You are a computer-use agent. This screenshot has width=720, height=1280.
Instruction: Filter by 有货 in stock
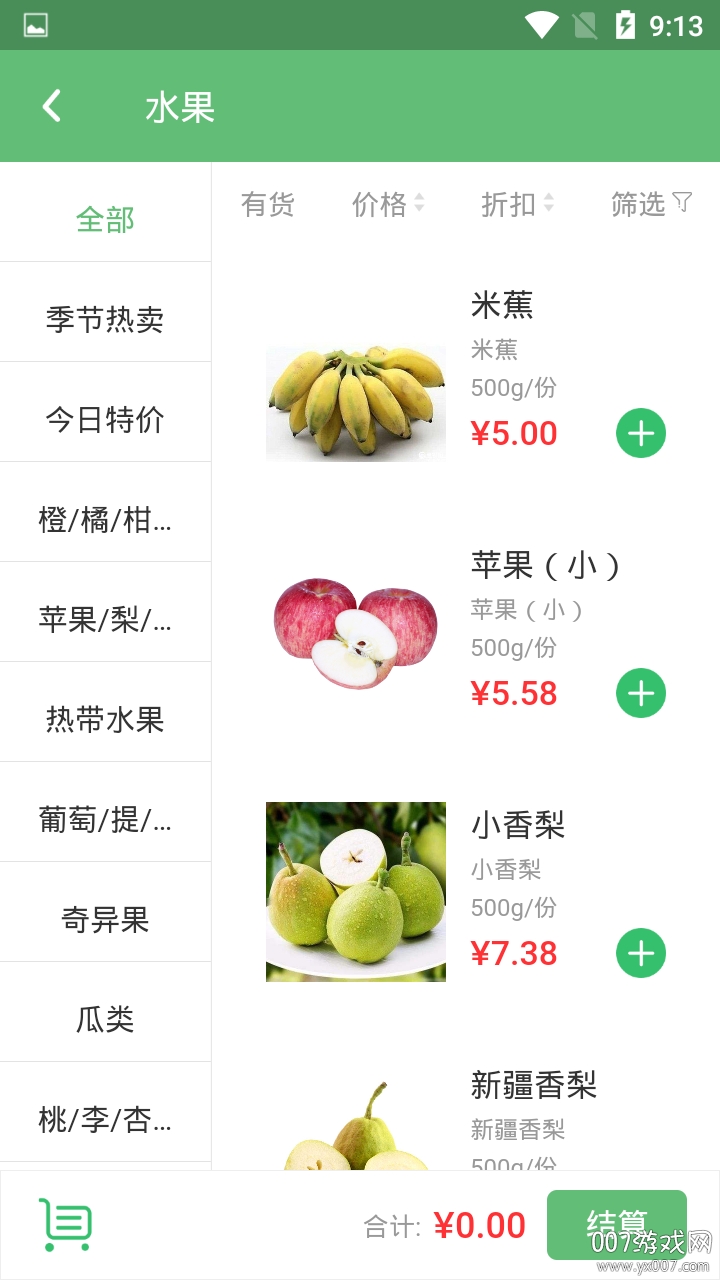click(x=267, y=204)
